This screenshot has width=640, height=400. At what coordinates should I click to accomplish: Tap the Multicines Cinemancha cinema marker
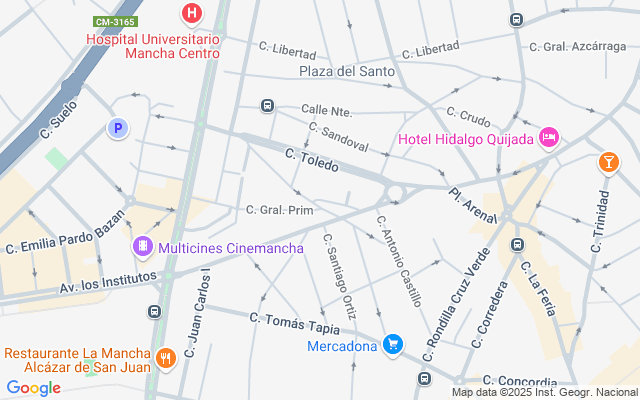tap(142, 247)
